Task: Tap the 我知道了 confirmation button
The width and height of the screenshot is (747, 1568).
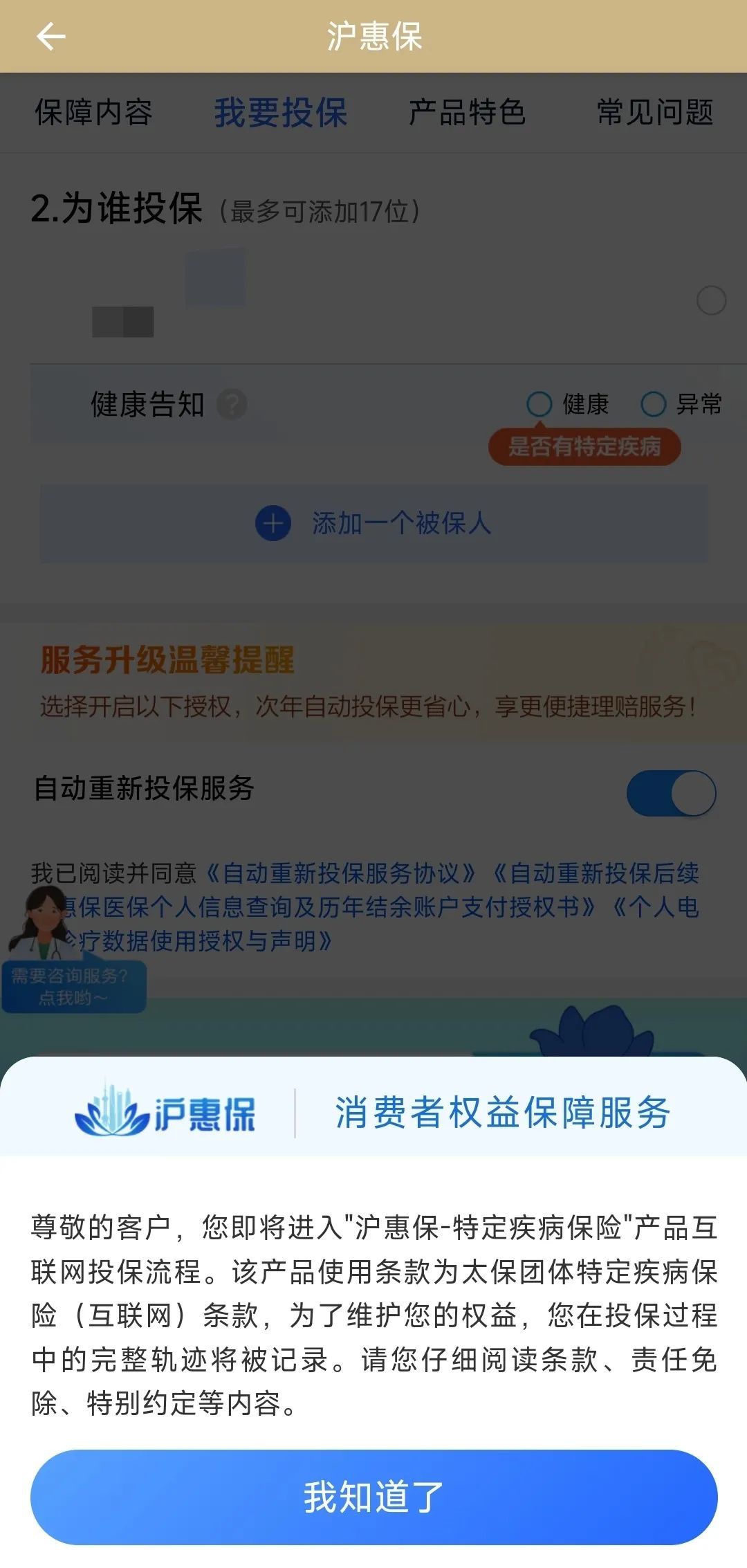Action: click(373, 1497)
